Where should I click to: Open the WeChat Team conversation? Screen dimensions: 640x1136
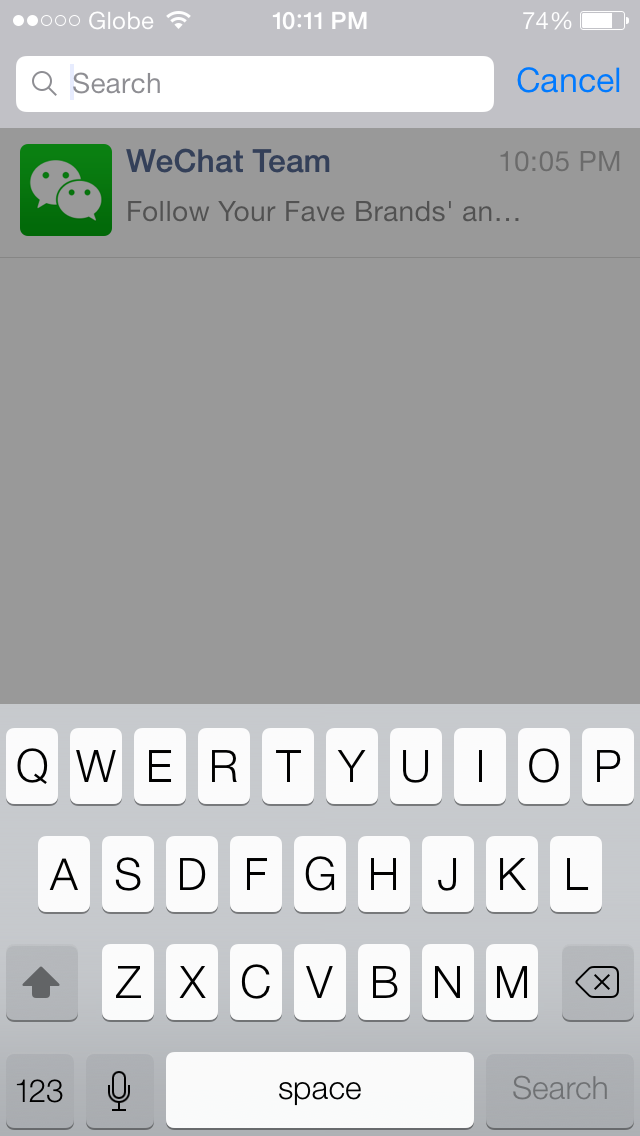tap(320, 190)
